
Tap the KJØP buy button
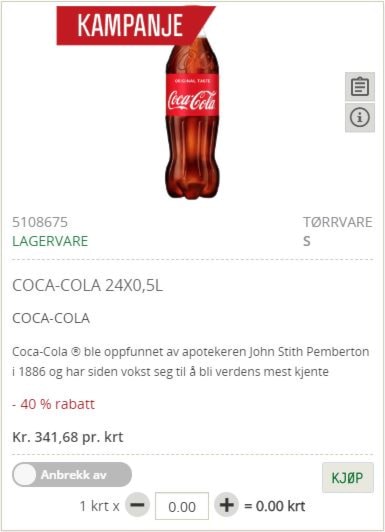pyautogui.click(x=348, y=477)
